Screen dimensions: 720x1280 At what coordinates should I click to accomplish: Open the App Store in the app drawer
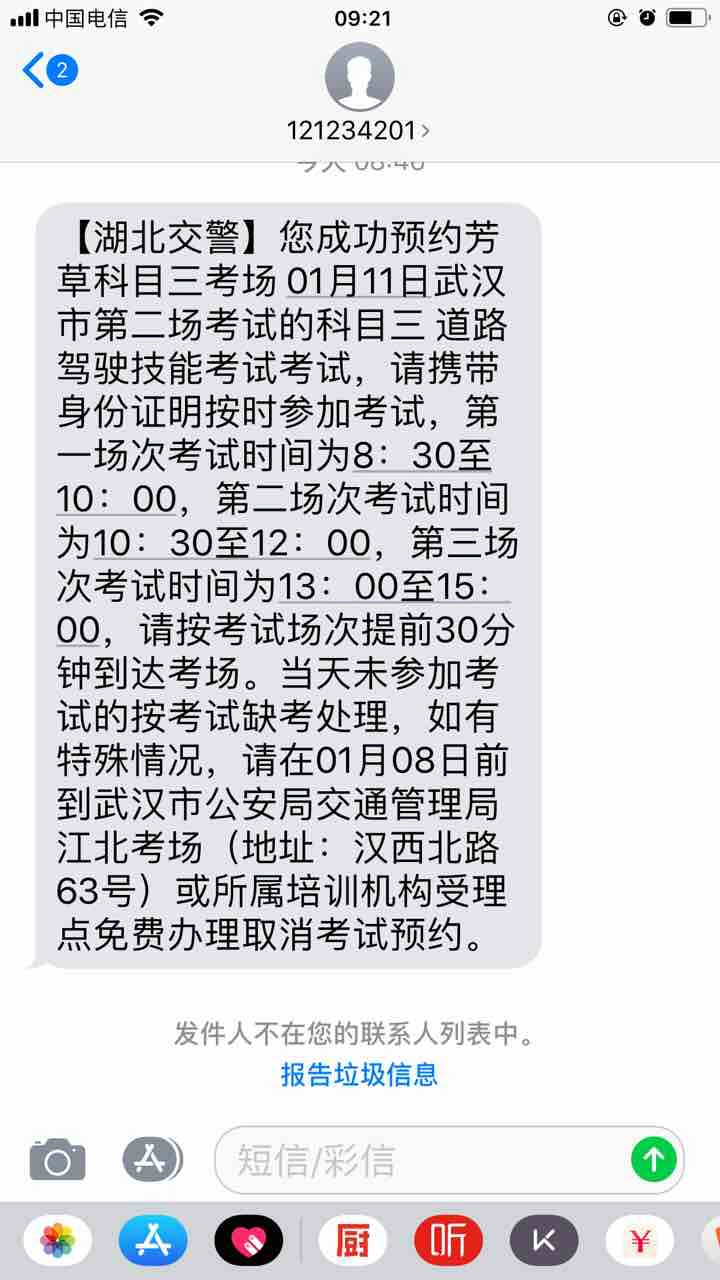point(152,1243)
